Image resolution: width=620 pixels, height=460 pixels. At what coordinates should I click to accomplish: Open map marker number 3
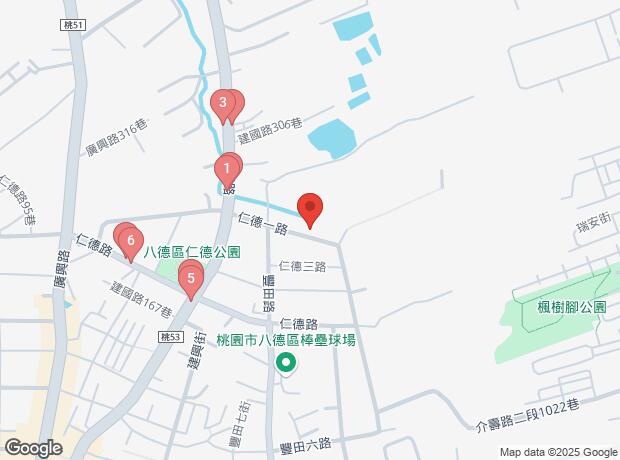click(x=224, y=103)
